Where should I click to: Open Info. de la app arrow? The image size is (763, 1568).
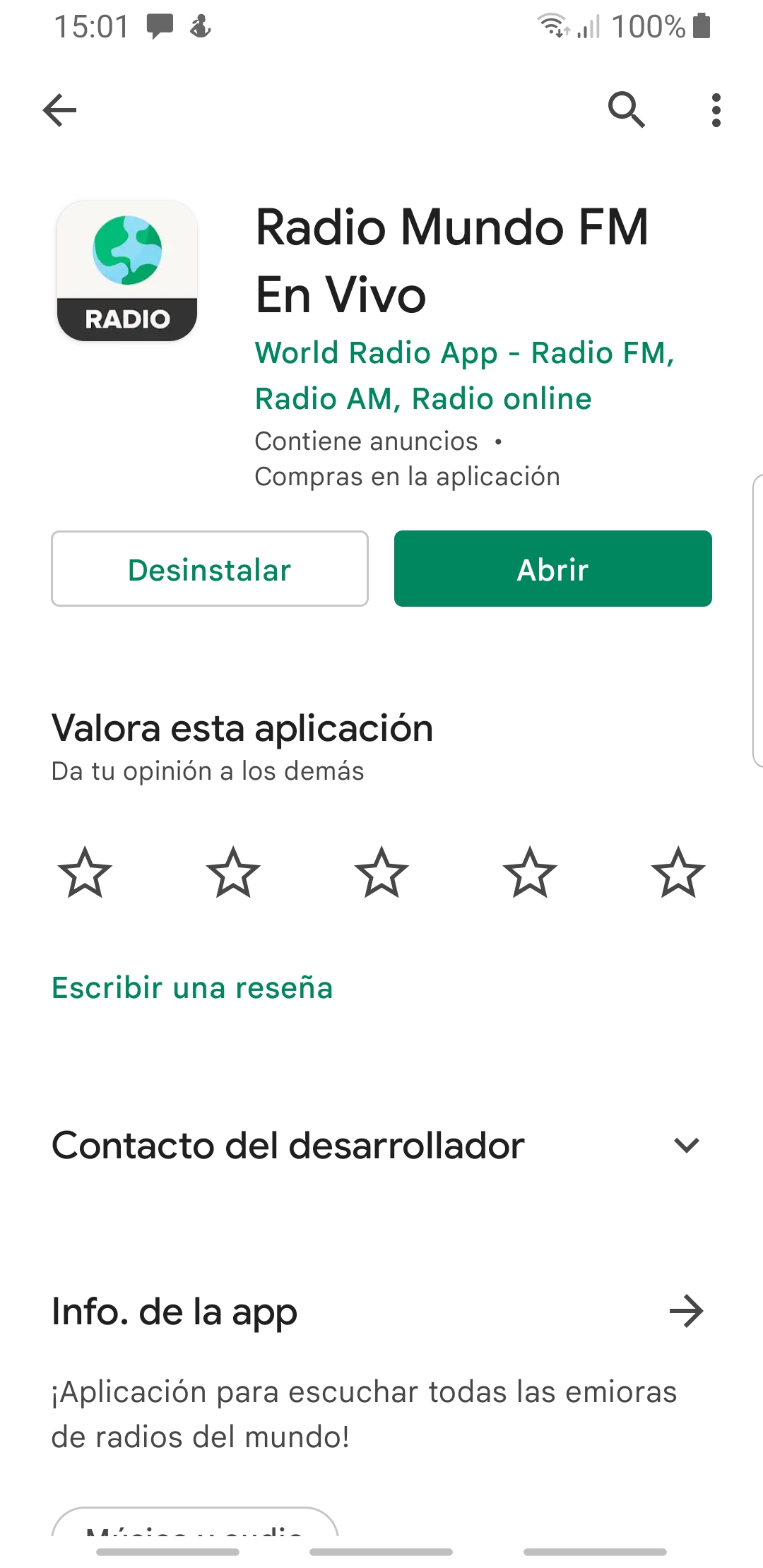click(x=687, y=1312)
